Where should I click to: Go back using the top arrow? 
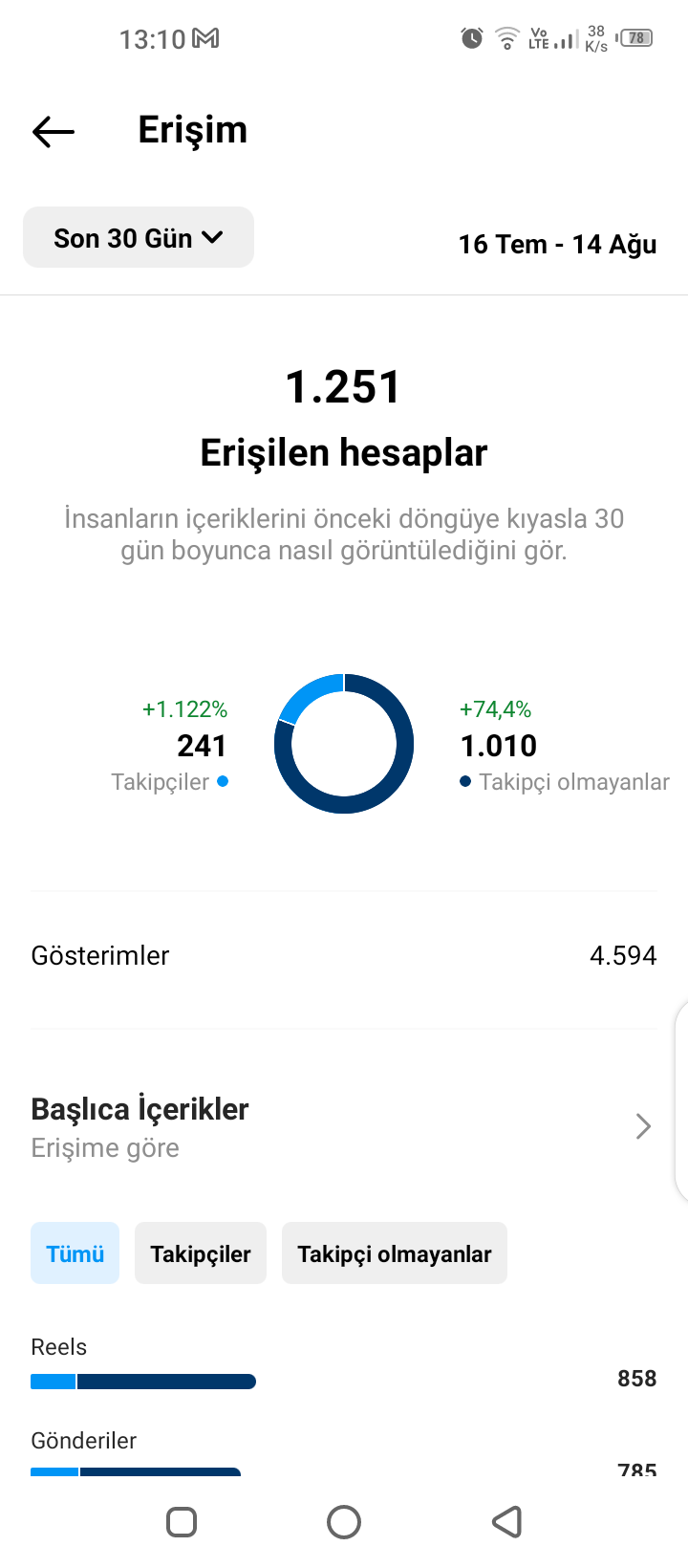(54, 131)
